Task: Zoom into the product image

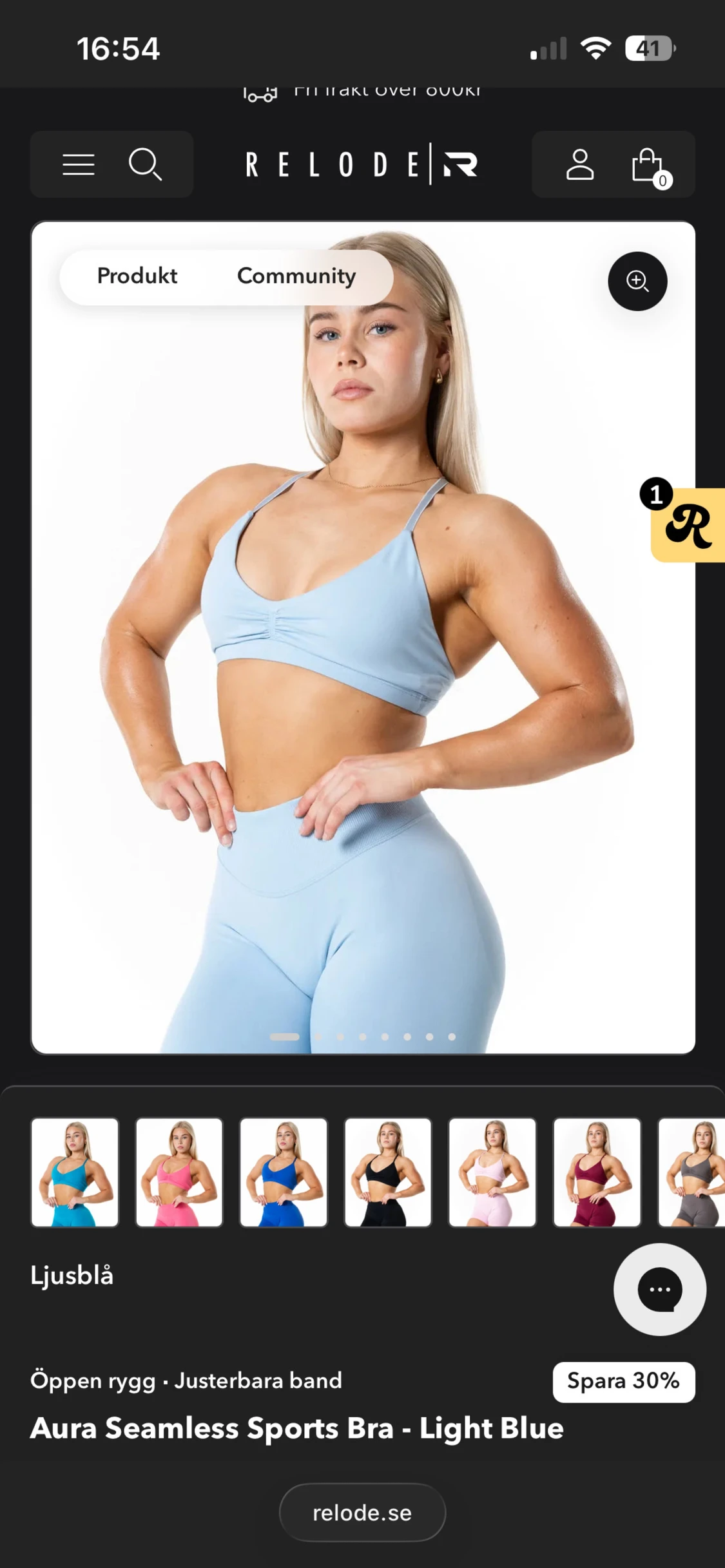Action: click(637, 281)
